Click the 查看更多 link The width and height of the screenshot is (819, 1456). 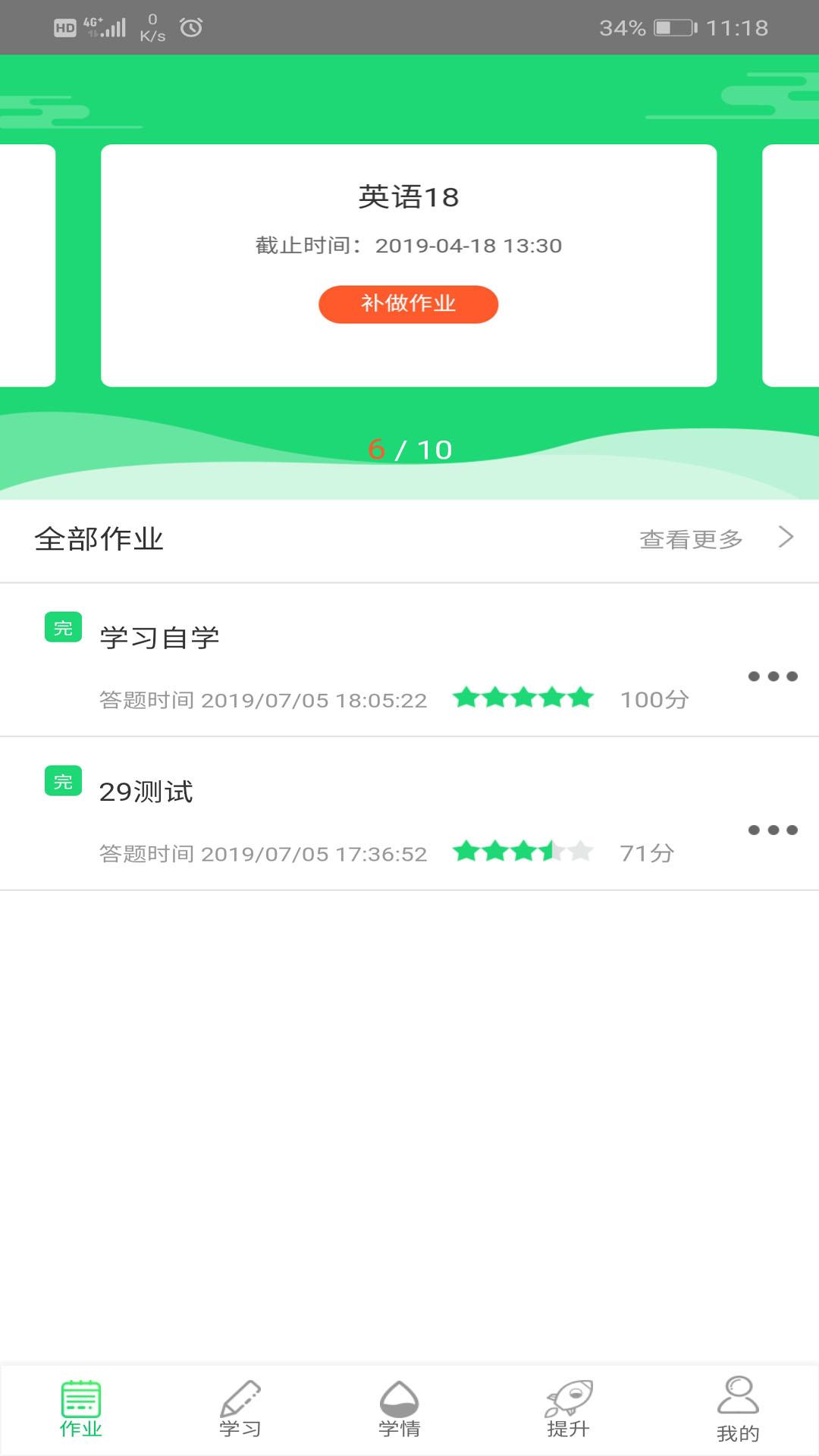690,538
